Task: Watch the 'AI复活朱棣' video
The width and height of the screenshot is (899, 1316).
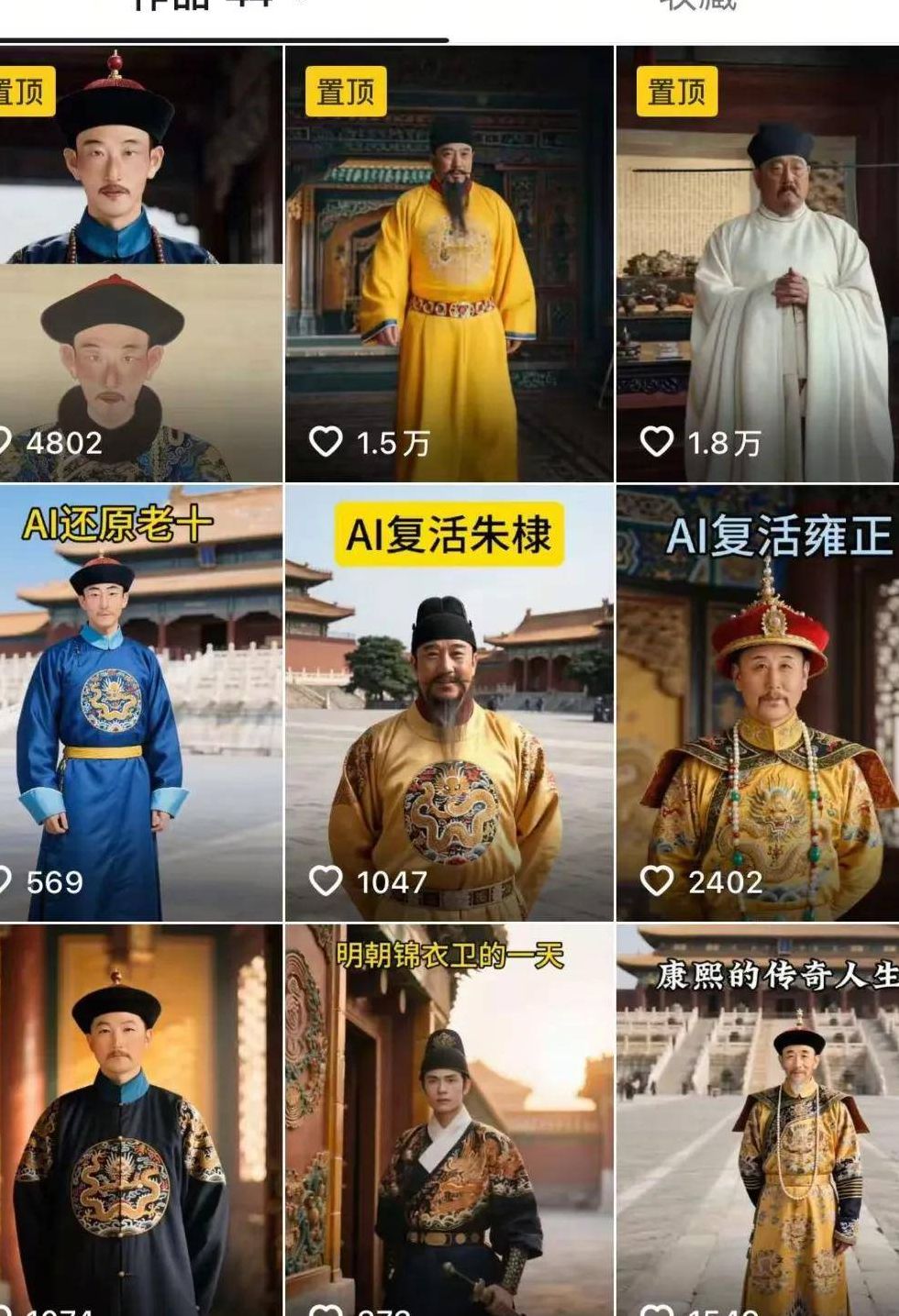Action: 449,703
